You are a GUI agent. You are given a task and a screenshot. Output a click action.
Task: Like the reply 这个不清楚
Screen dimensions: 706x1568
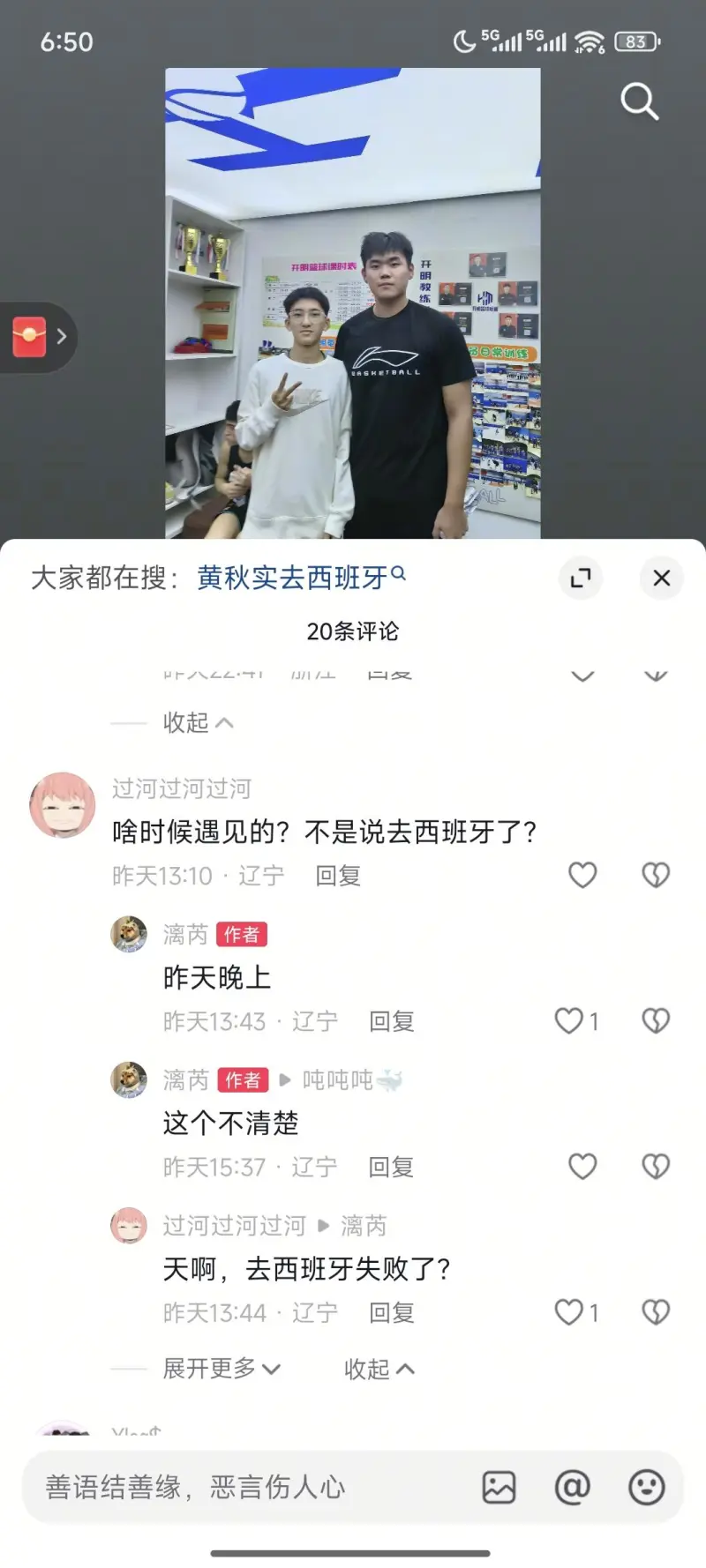coord(582,1167)
